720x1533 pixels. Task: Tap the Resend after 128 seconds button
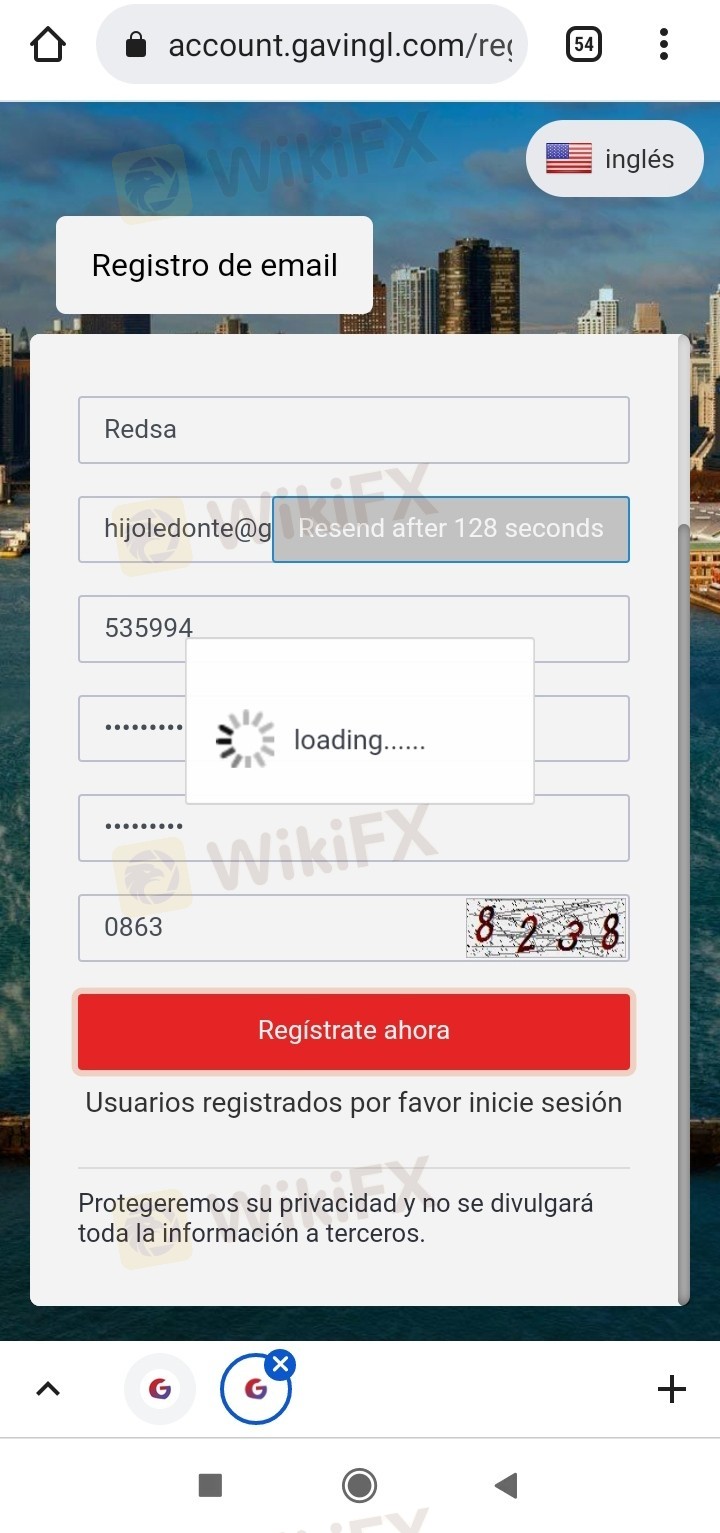450,529
